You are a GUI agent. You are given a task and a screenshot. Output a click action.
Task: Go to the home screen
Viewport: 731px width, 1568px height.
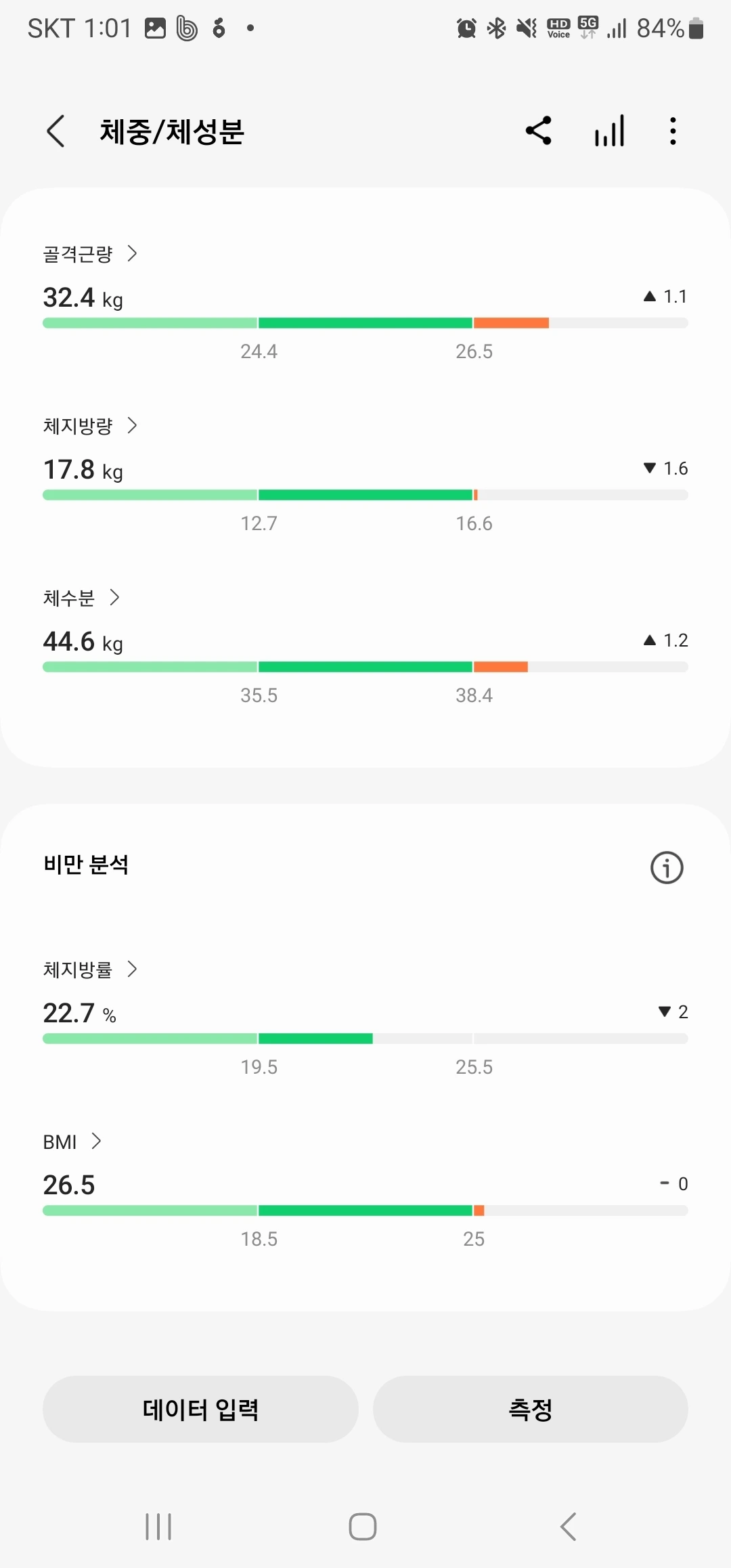coord(363,1527)
